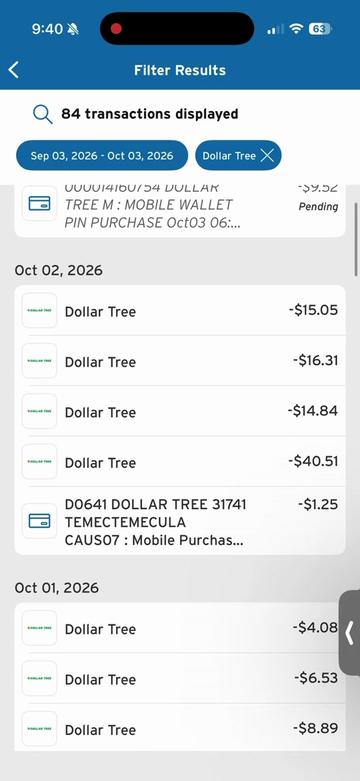View the $8.89 Dollar Tree transaction
Image resolution: width=360 pixels, height=781 pixels.
(x=180, y=728)
